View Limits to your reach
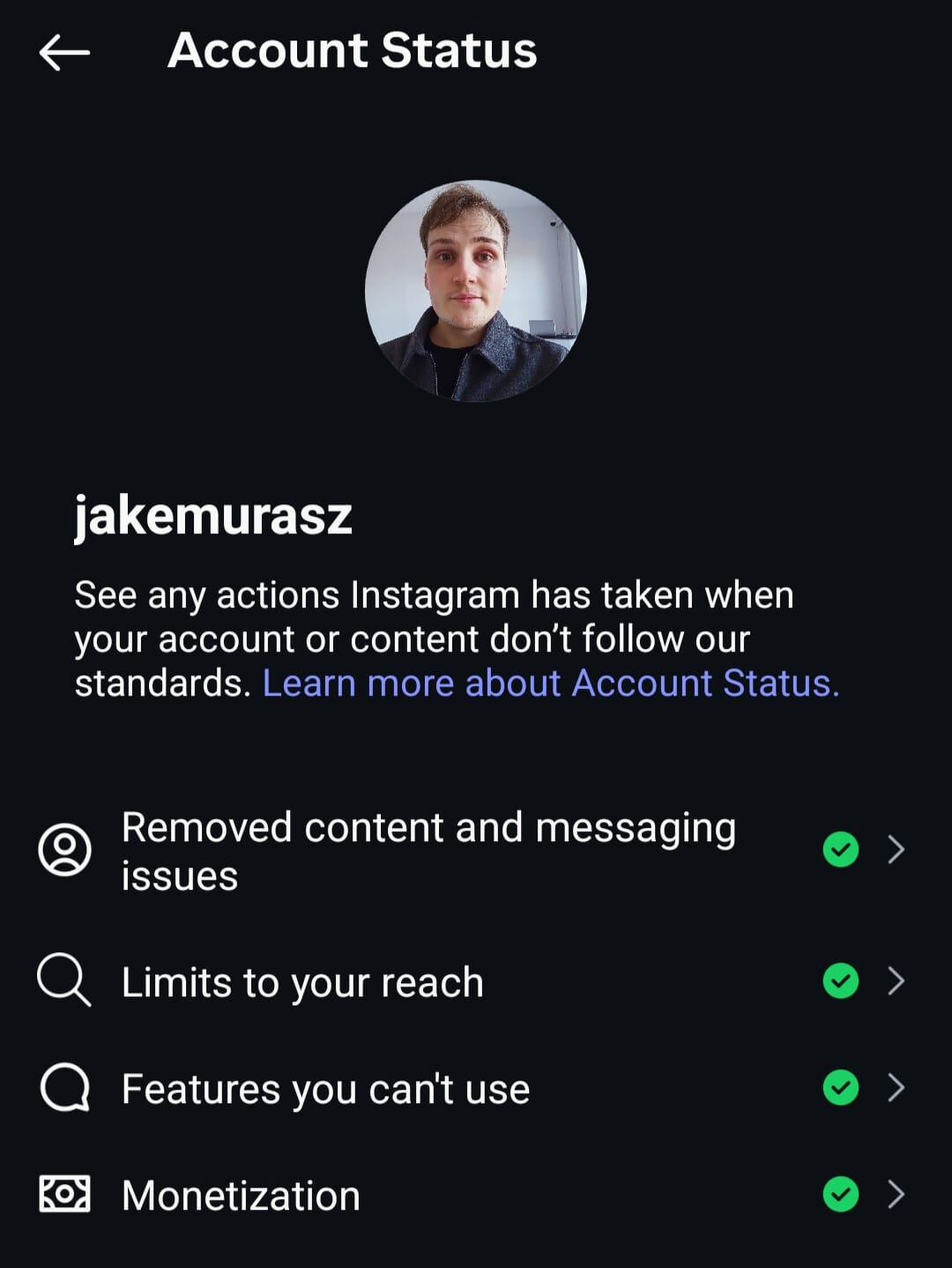Image resolution: width=952 pixels, height=1268 pixels. (x=302, y=982)
